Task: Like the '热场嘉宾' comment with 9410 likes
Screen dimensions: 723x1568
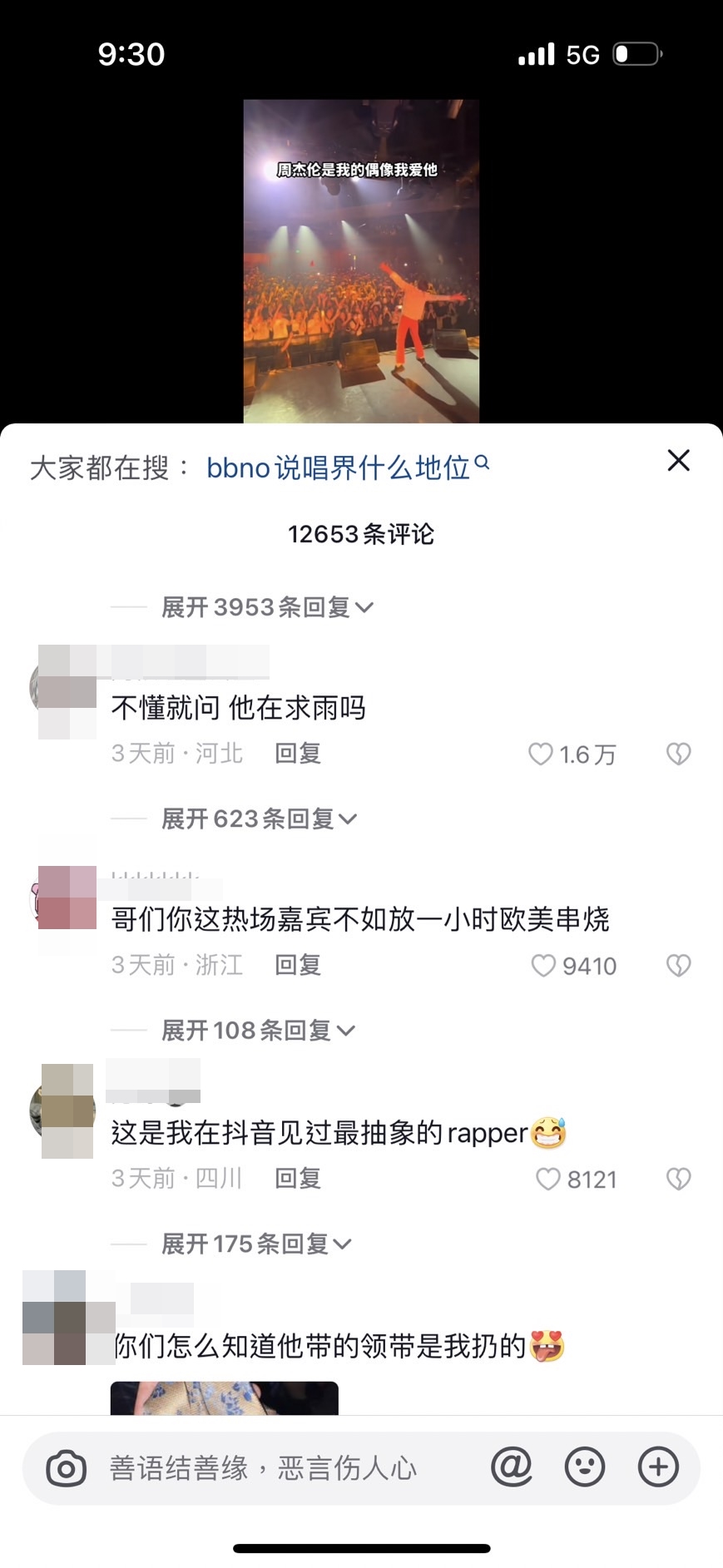Action: [x=544, y=965]
